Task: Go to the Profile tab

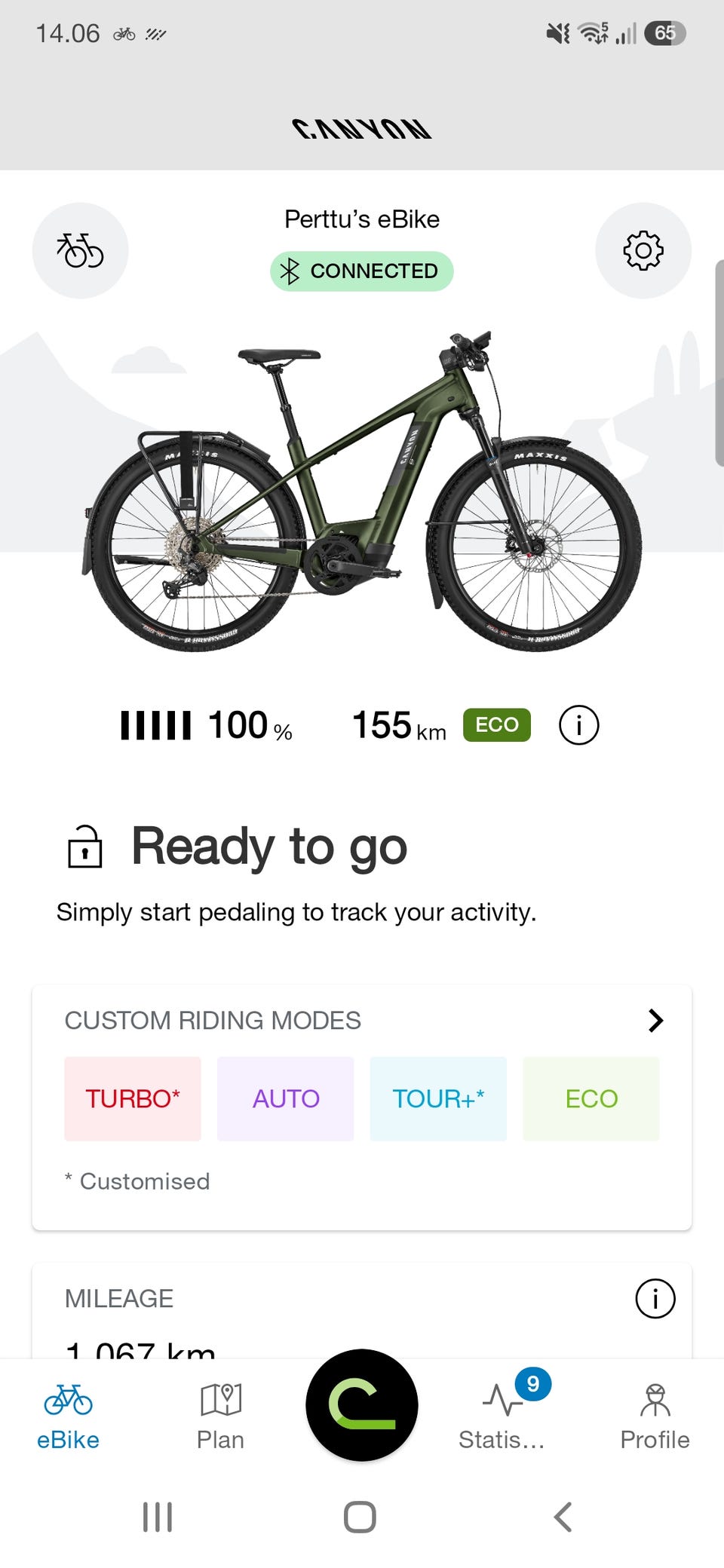Action: [655, 1417]
